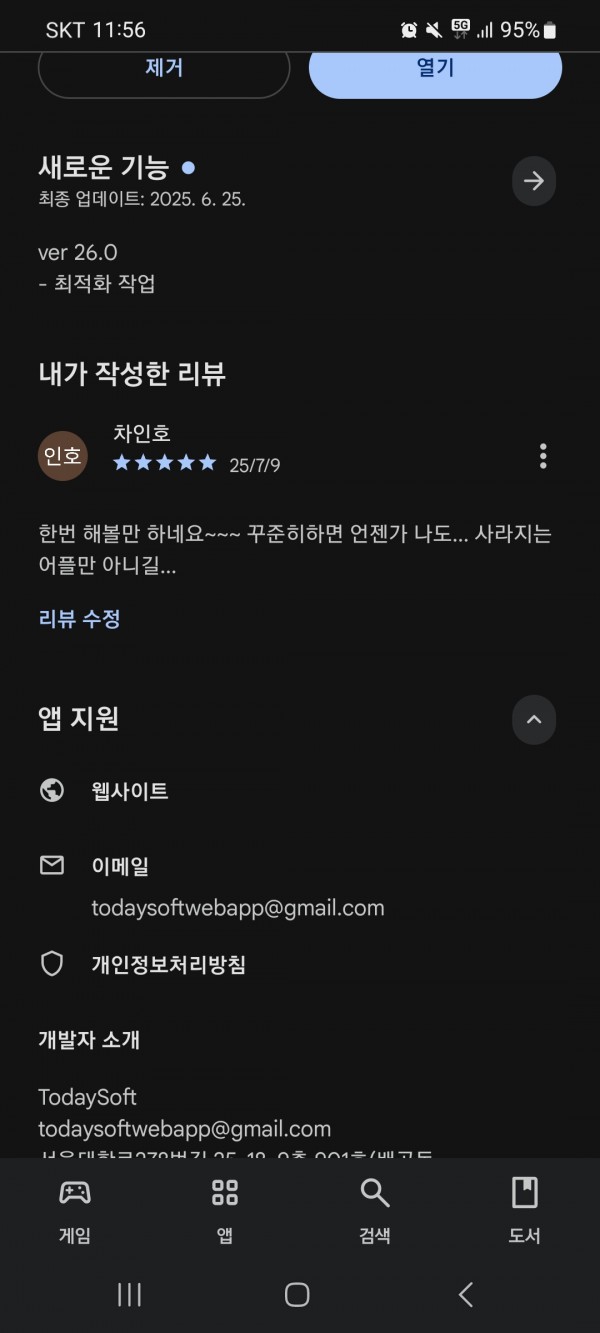The image size is (600, 1333).
Task: Switch to the 게임 tab
Action: pos(75,1210)
